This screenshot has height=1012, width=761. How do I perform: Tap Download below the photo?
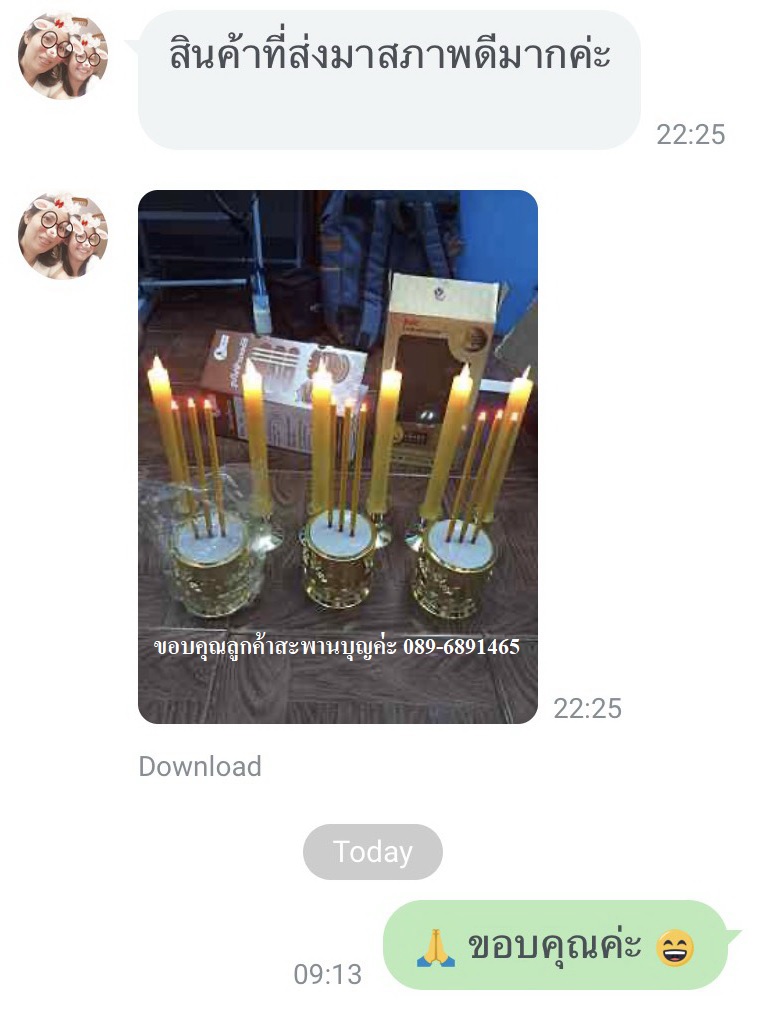[199, 767]
